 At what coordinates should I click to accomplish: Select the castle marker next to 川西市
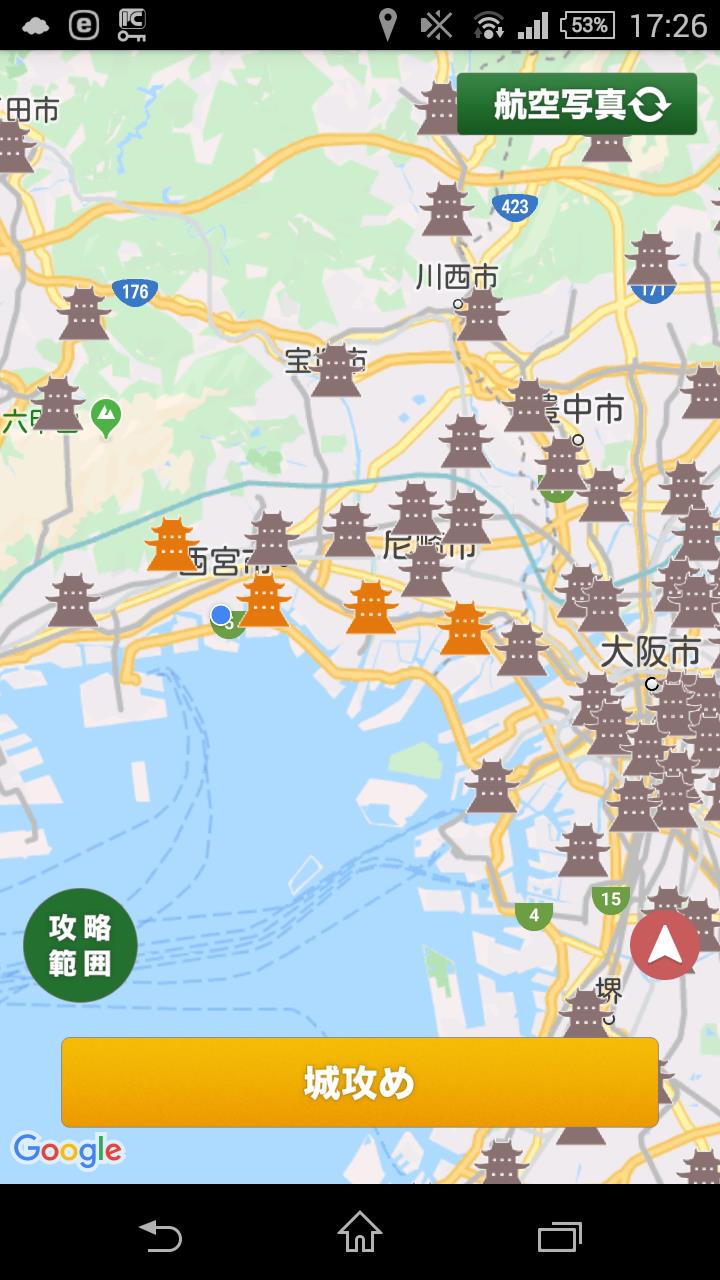click(x=483, y=314)
